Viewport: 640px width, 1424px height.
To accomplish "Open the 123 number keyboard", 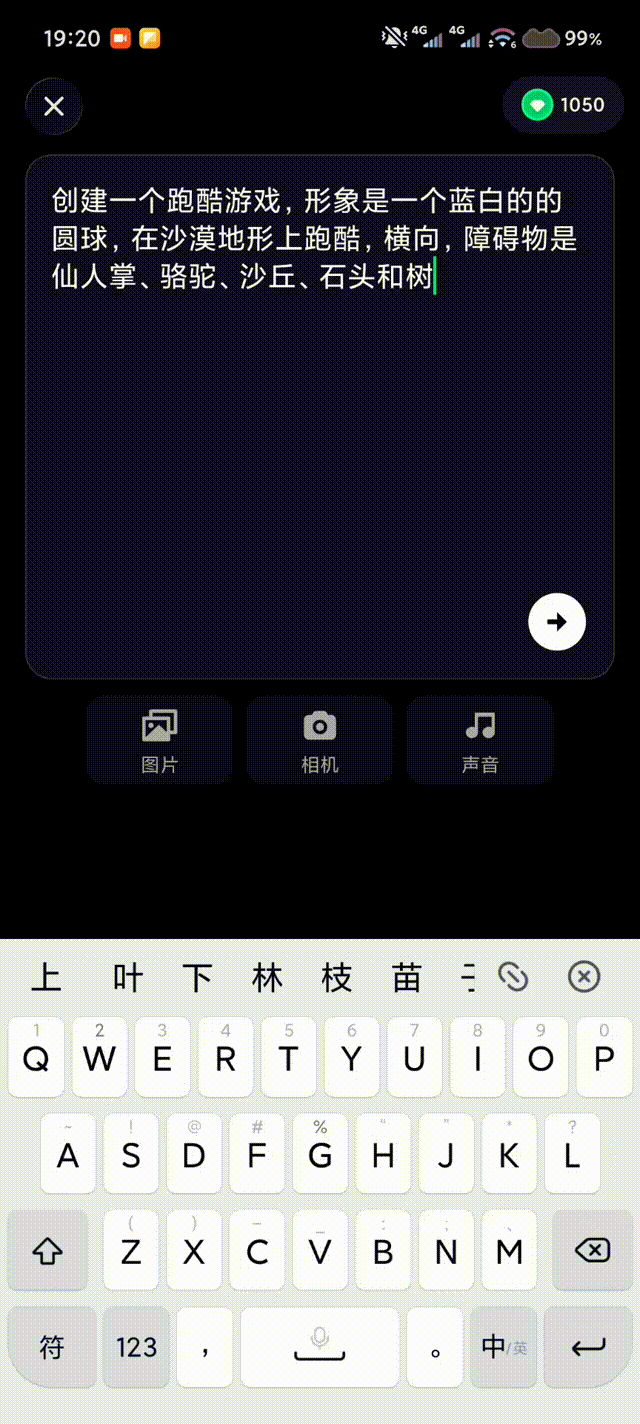I will tap(136, 1347).
